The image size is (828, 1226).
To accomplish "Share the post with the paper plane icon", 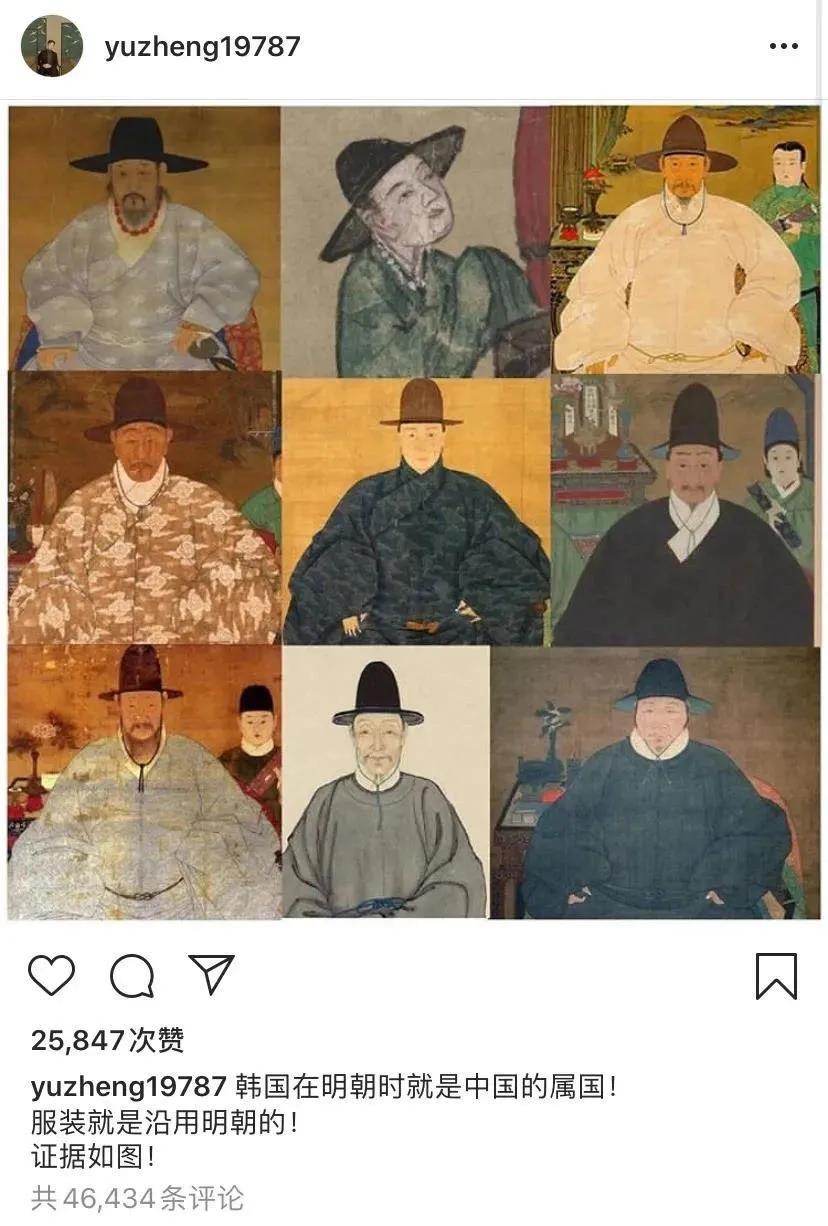I will point(211,975).
